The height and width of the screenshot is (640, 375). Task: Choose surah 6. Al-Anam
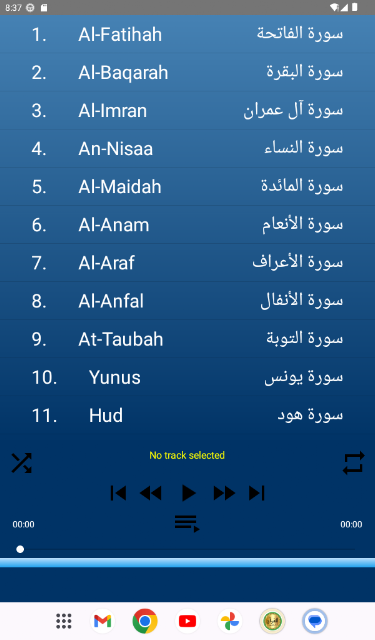coord(187,225)
